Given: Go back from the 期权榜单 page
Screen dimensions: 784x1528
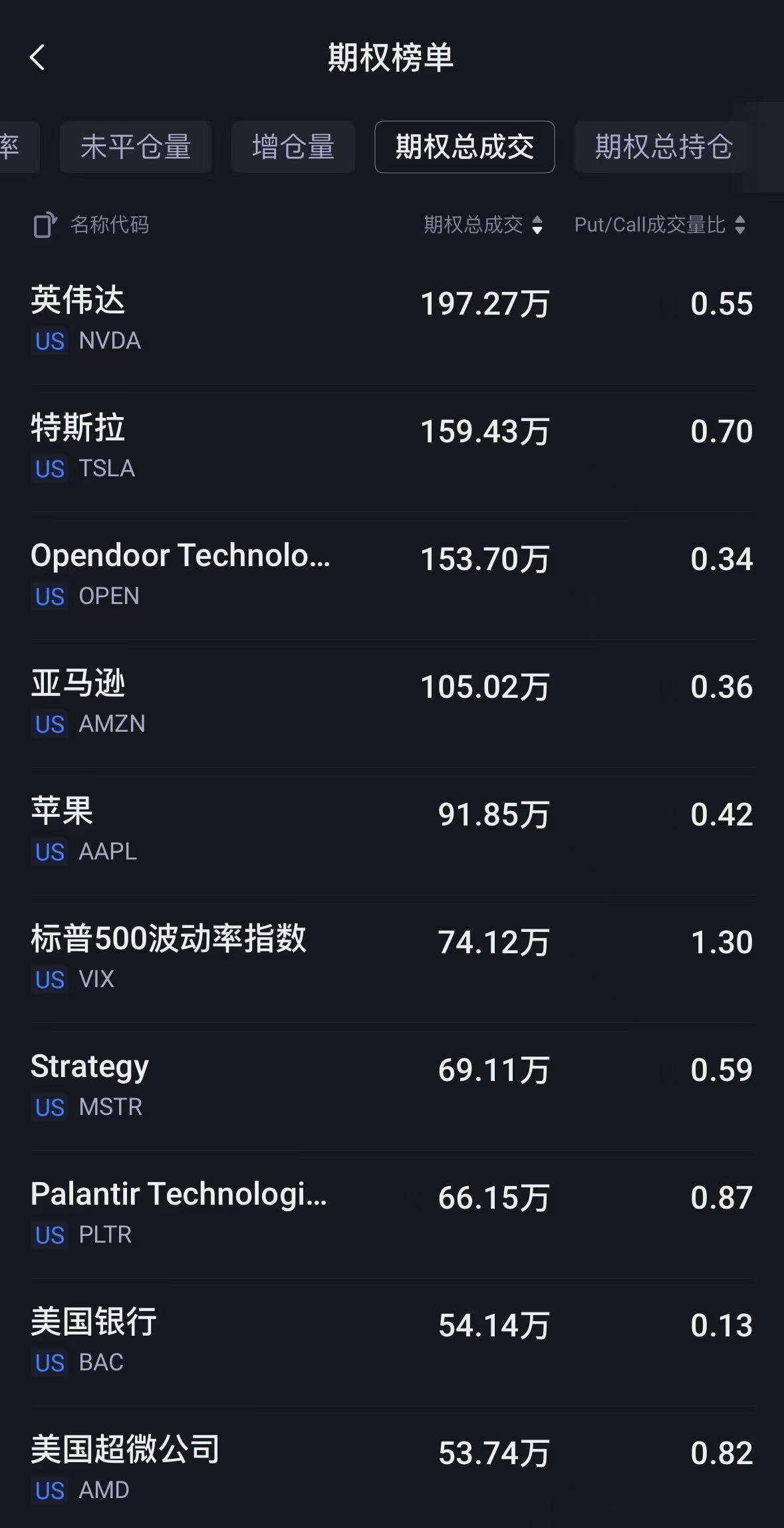Looking at the screenshot, I should 37,57.
